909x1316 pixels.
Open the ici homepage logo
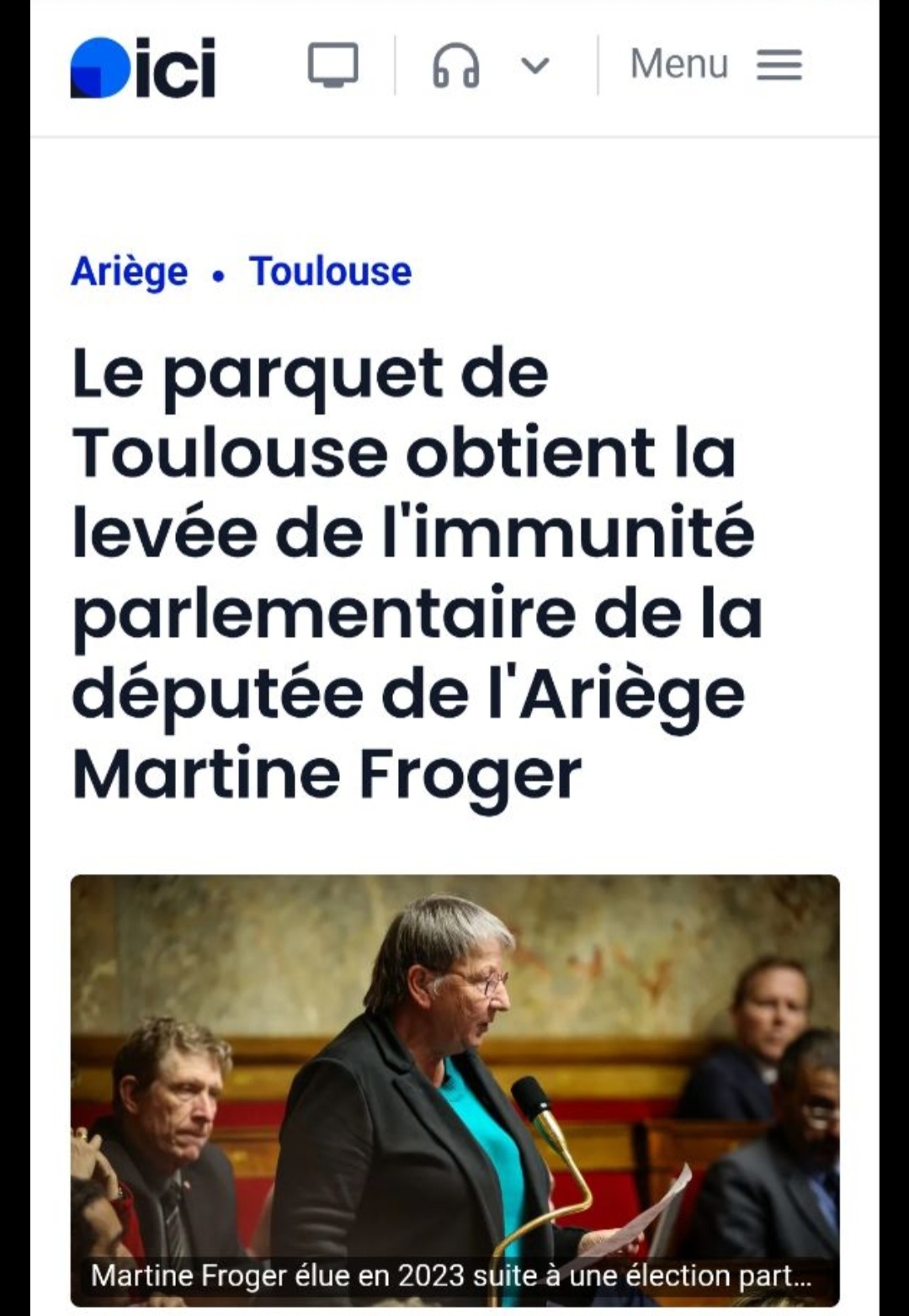pos(143,66)
